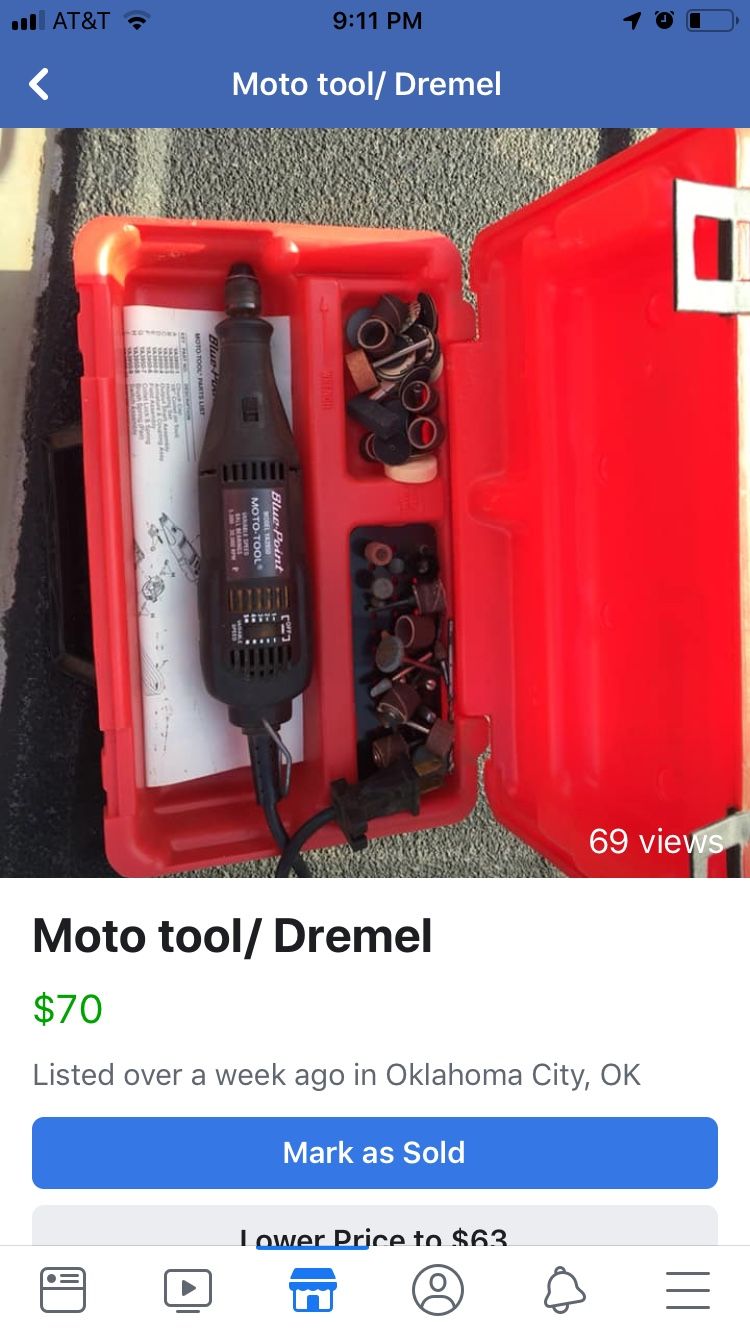
Task: Select the Marketplace tab
Action: click(x=313, y=1289)
